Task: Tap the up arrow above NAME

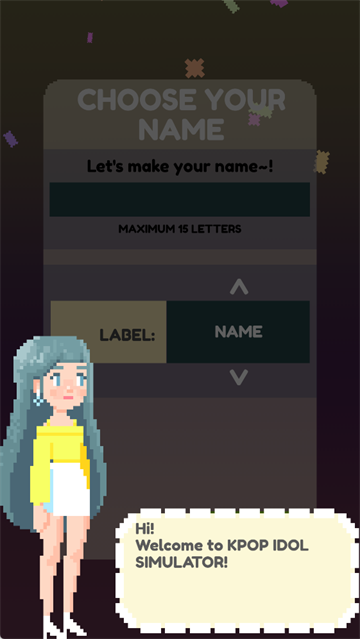Action: click(239, 286)
